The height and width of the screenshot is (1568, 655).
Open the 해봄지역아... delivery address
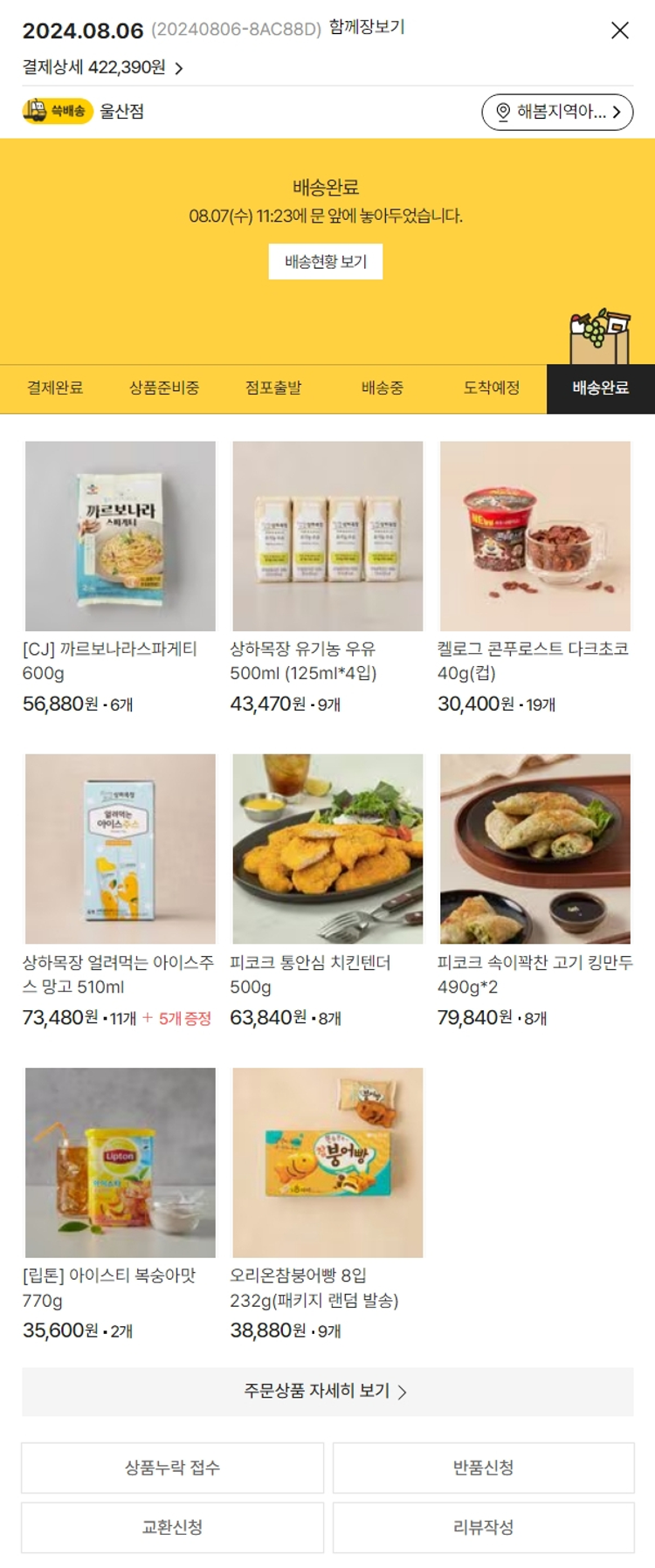[557, 112]
